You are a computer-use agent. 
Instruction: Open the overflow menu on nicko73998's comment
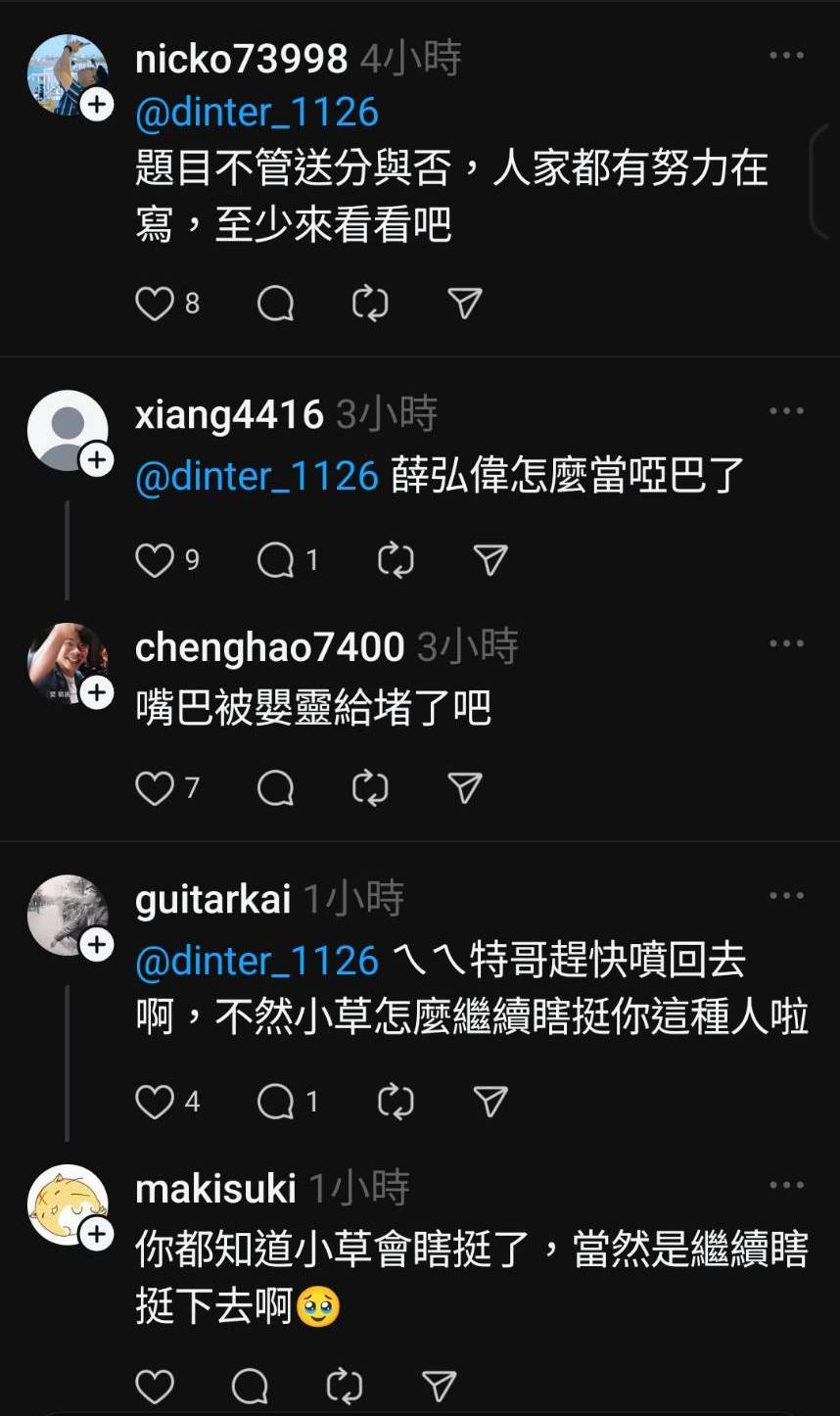pyautogui.click(x=785, y=56)
